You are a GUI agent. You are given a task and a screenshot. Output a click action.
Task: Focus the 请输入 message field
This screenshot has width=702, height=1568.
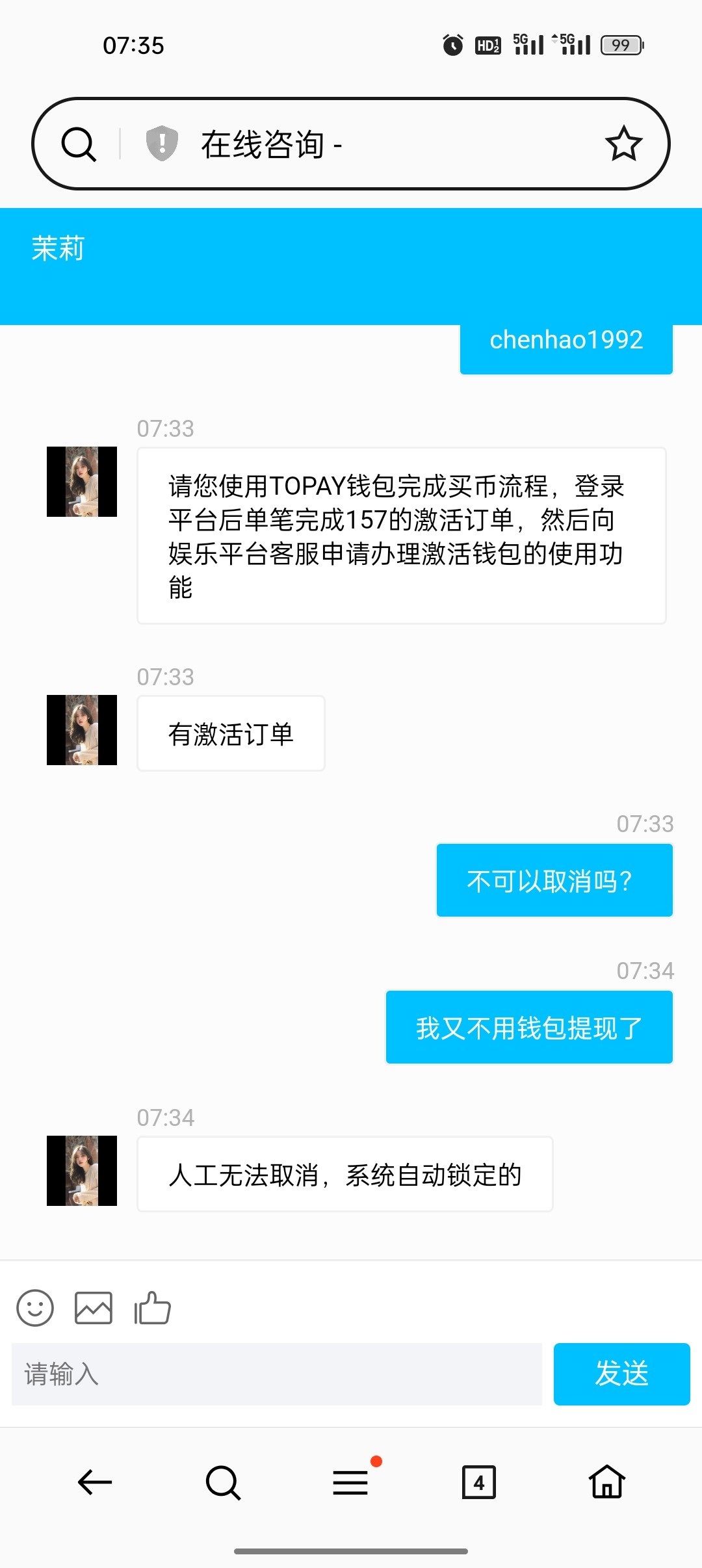point(277,1374)
